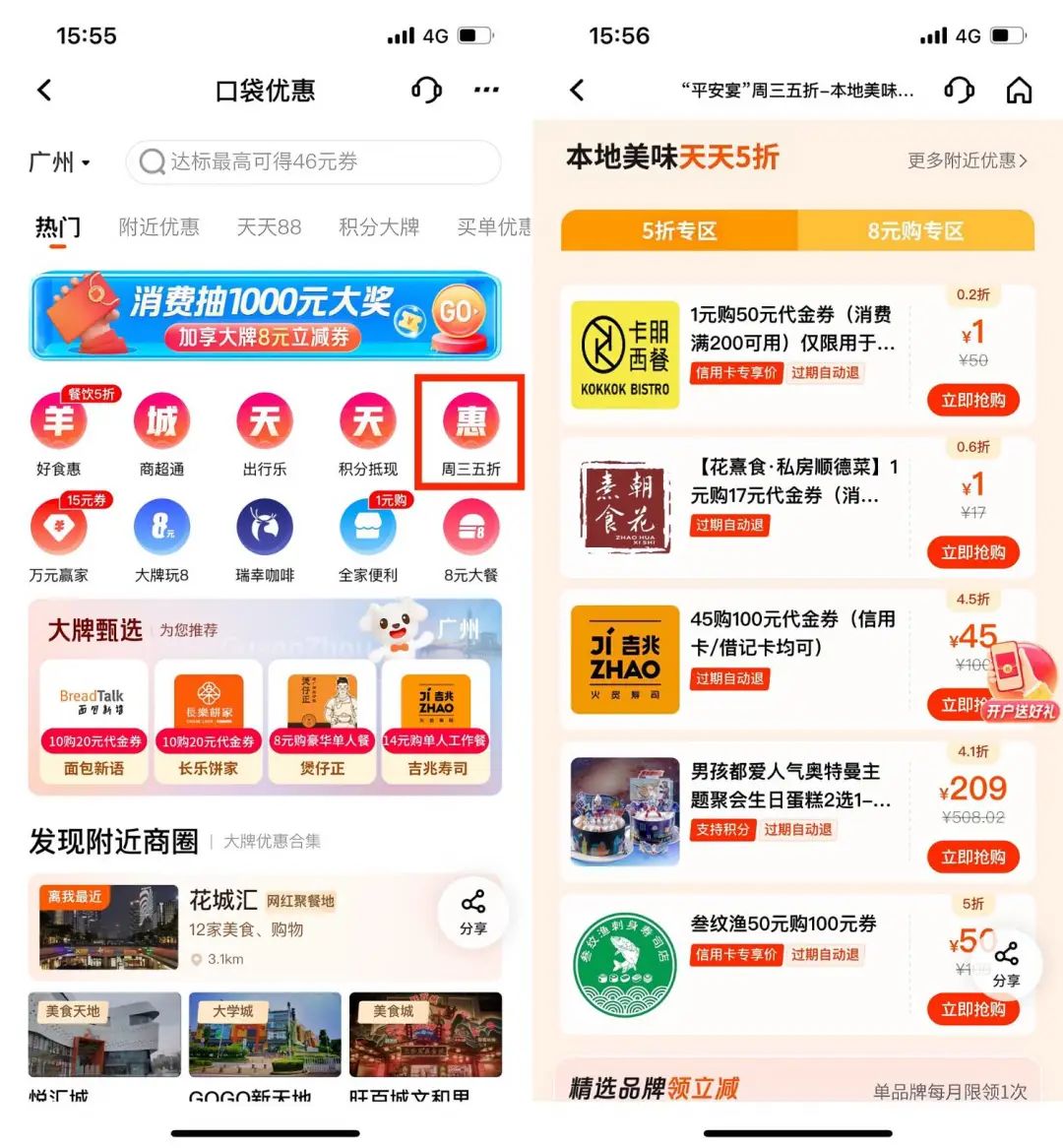The width and height of the screenshot is (1063, 1148).
Task: Open the ... overflow menu
Action: [486, 90]
